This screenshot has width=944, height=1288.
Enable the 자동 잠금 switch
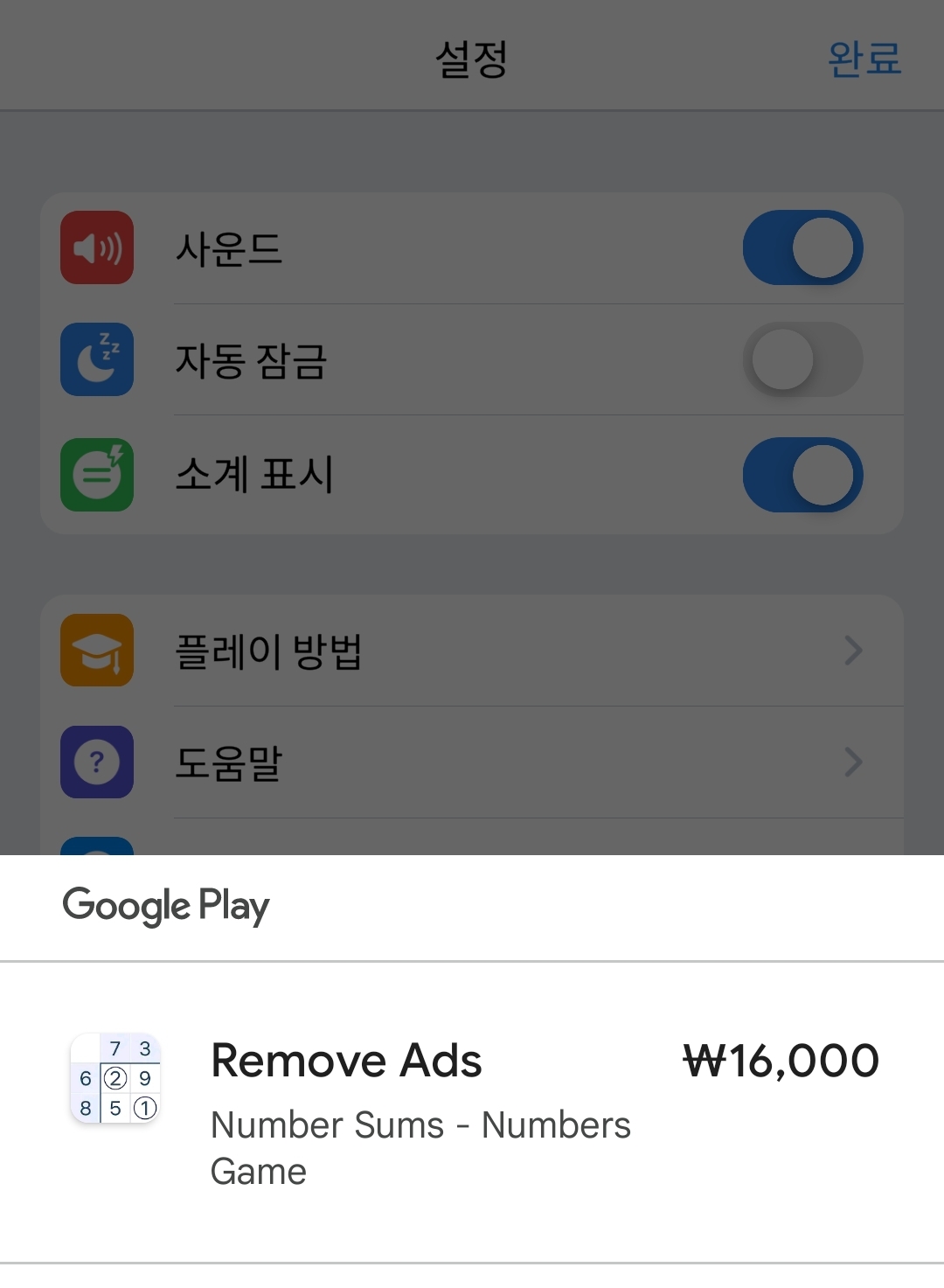[x=802, y=359]
